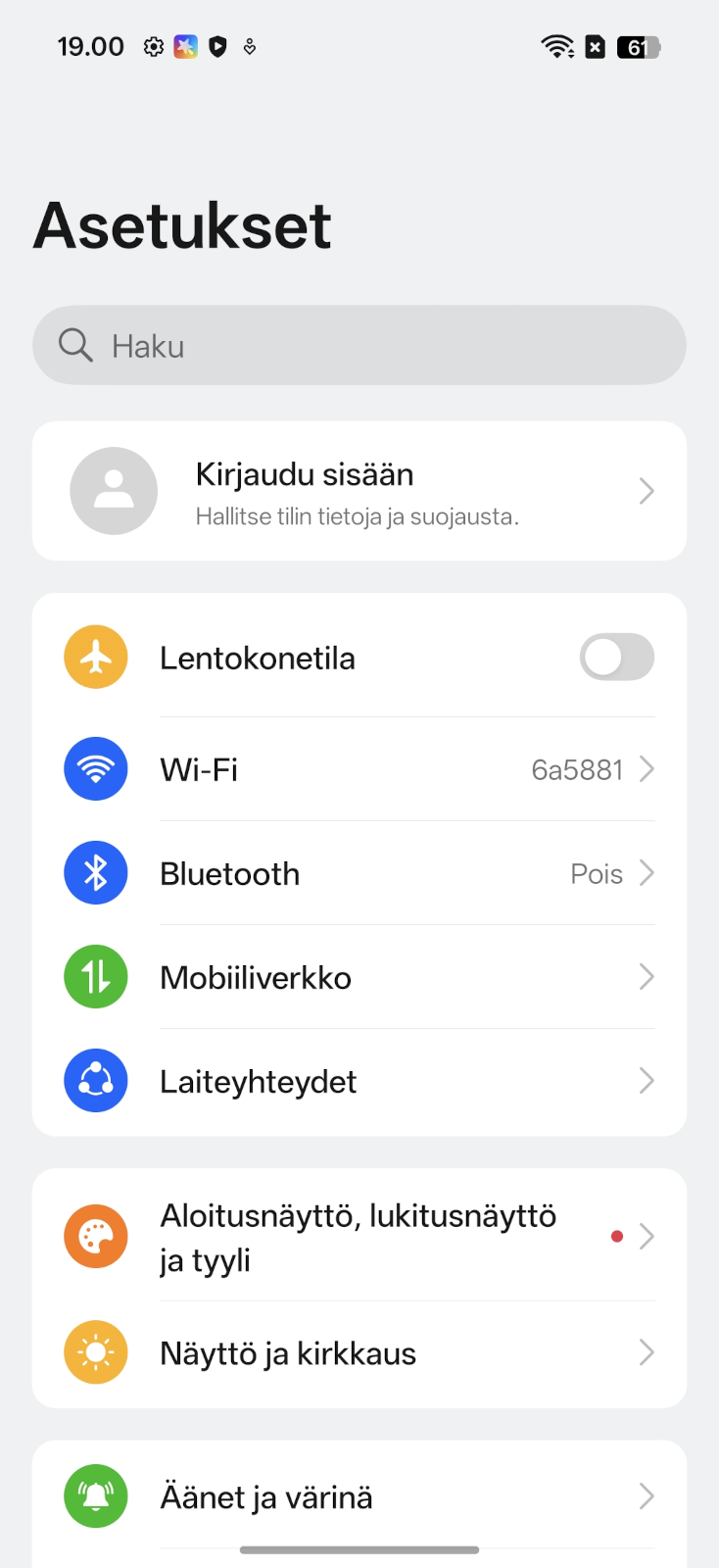The image size is (719, 1568).
Task: Go to Mobiiliverkko settings
Action: 359,977
